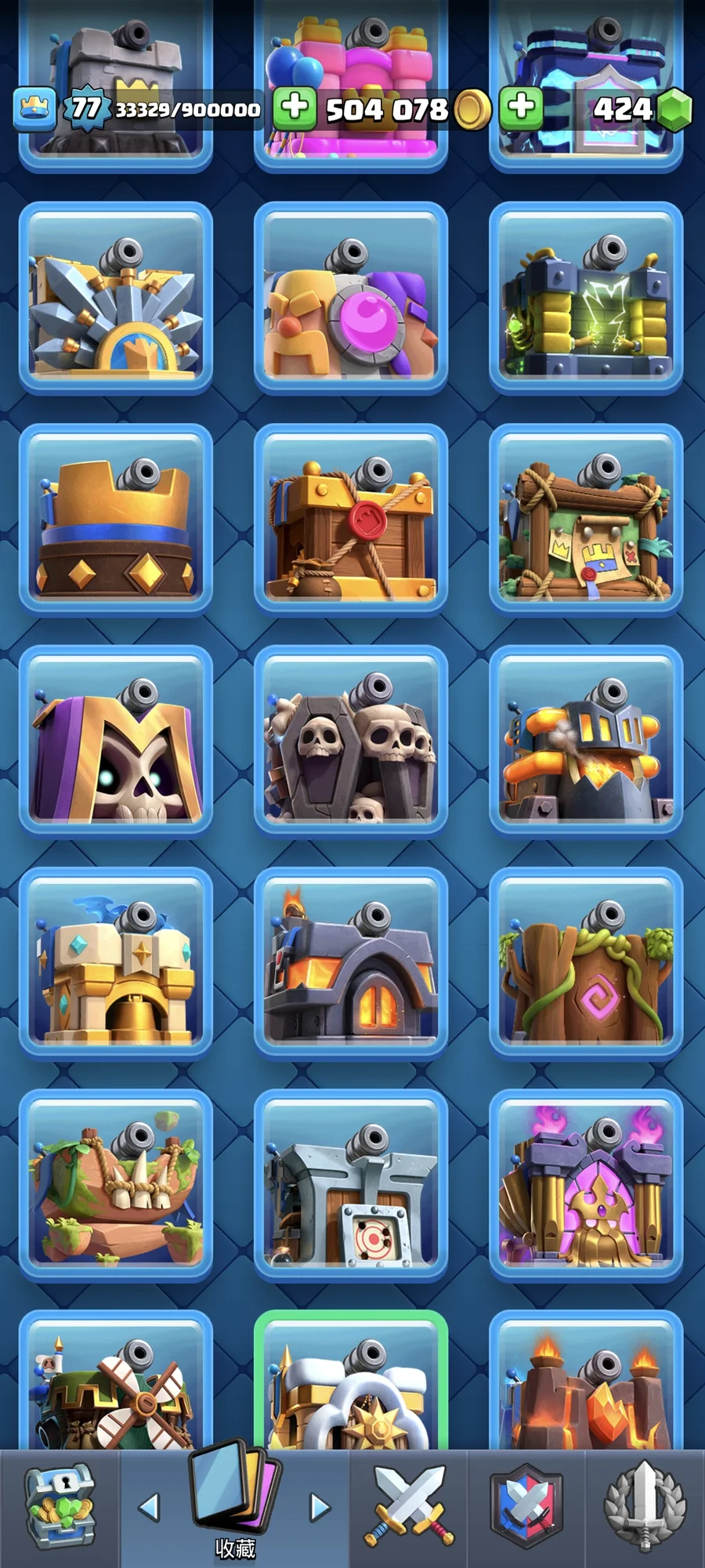Screen dimensions: 705x1568
Task: Tap the left arrow beside the collection tab
Action: pyautogui.click(x=148, y=1506)
